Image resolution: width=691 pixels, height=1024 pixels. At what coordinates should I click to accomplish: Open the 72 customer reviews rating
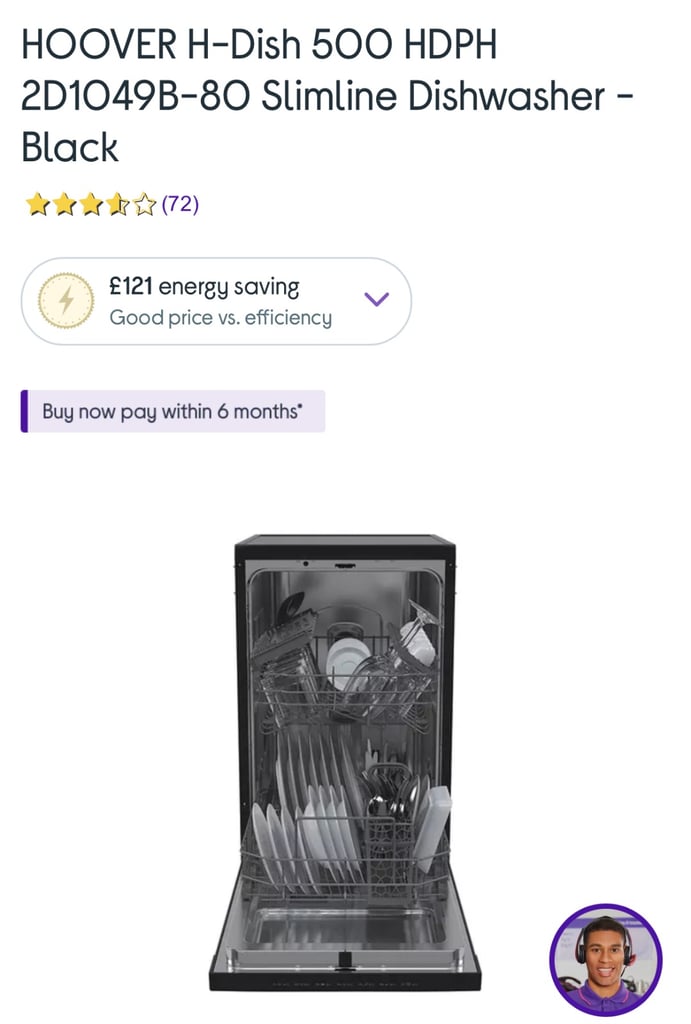tap(112, 205)
